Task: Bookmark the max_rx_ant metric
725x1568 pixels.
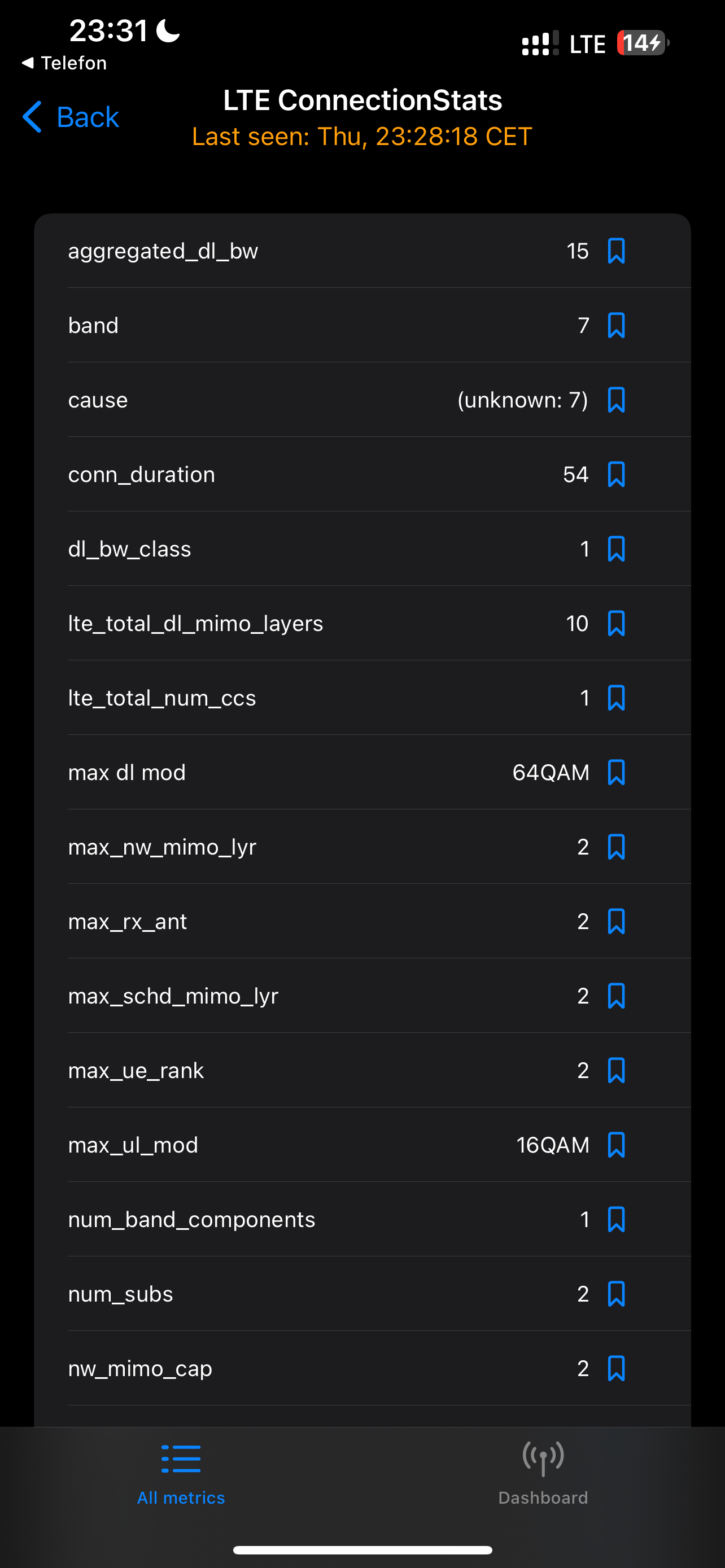Action: click(616, 922)
